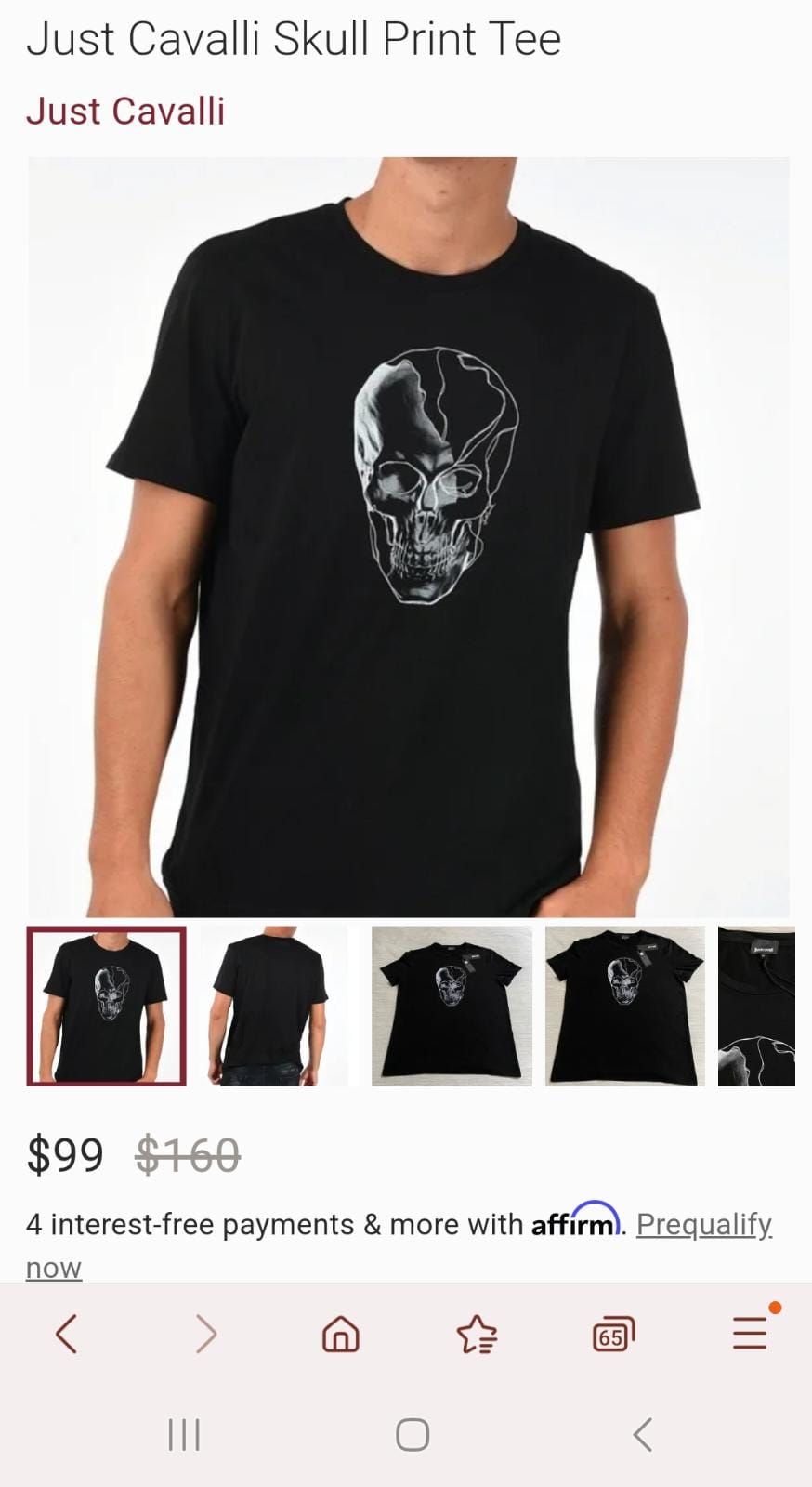Show the partially visible close-up thumbnail
This screenshot has width=812, height=1487.
click(x=756, y=1006)
